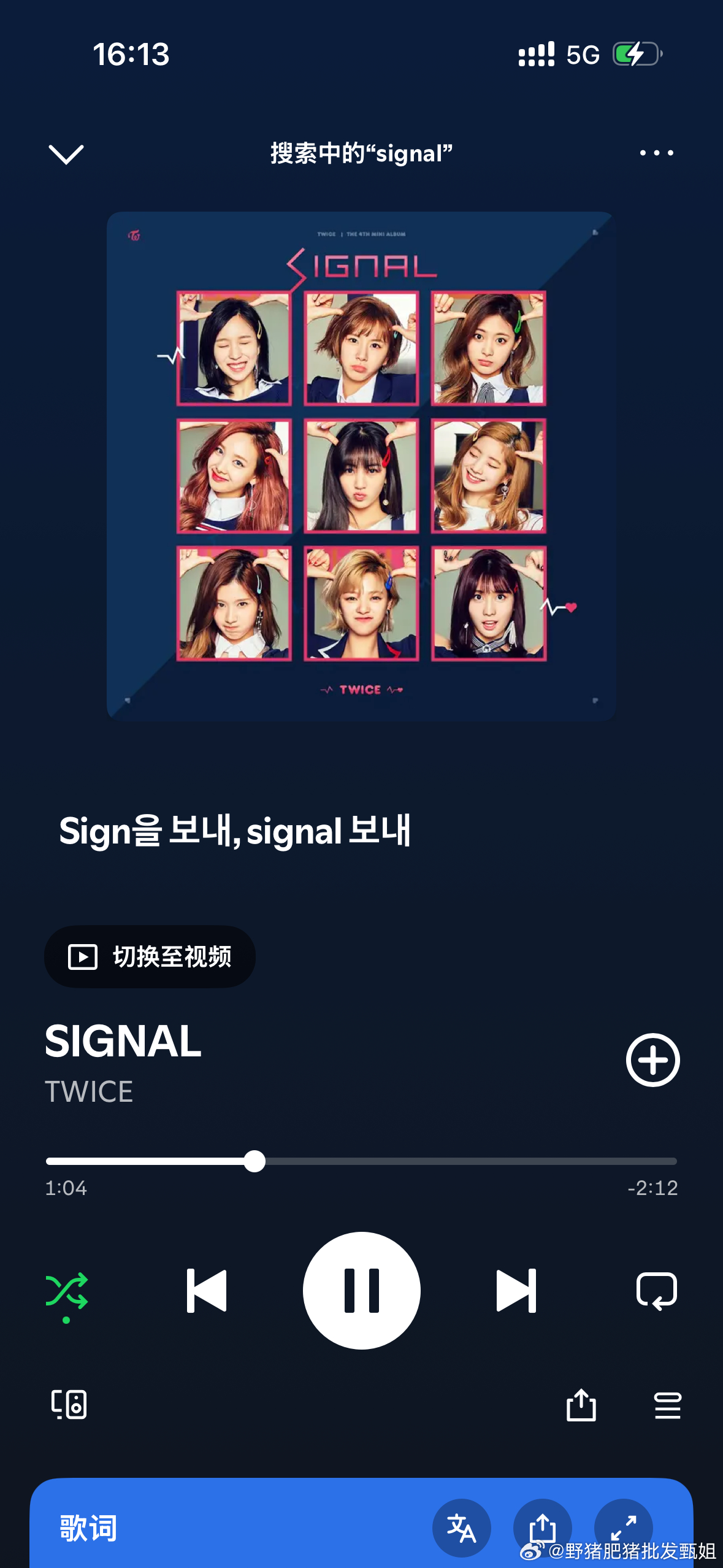Open the queue panel
The image size is (723, 1568).
(667, 1406)
